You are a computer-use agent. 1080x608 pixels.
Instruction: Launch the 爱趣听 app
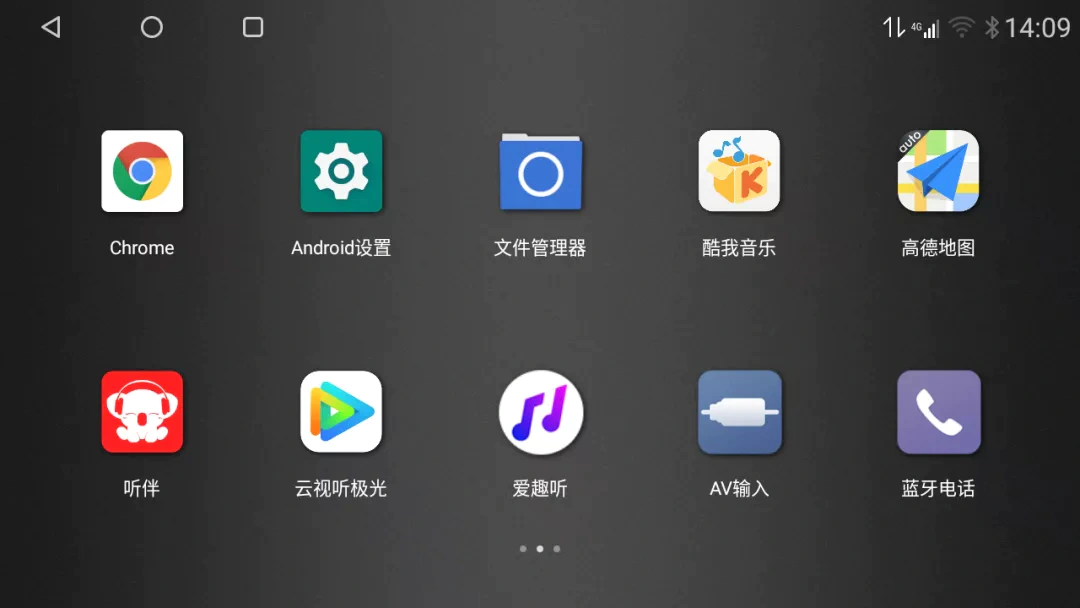pyautogui.click(x=540, y=412)
